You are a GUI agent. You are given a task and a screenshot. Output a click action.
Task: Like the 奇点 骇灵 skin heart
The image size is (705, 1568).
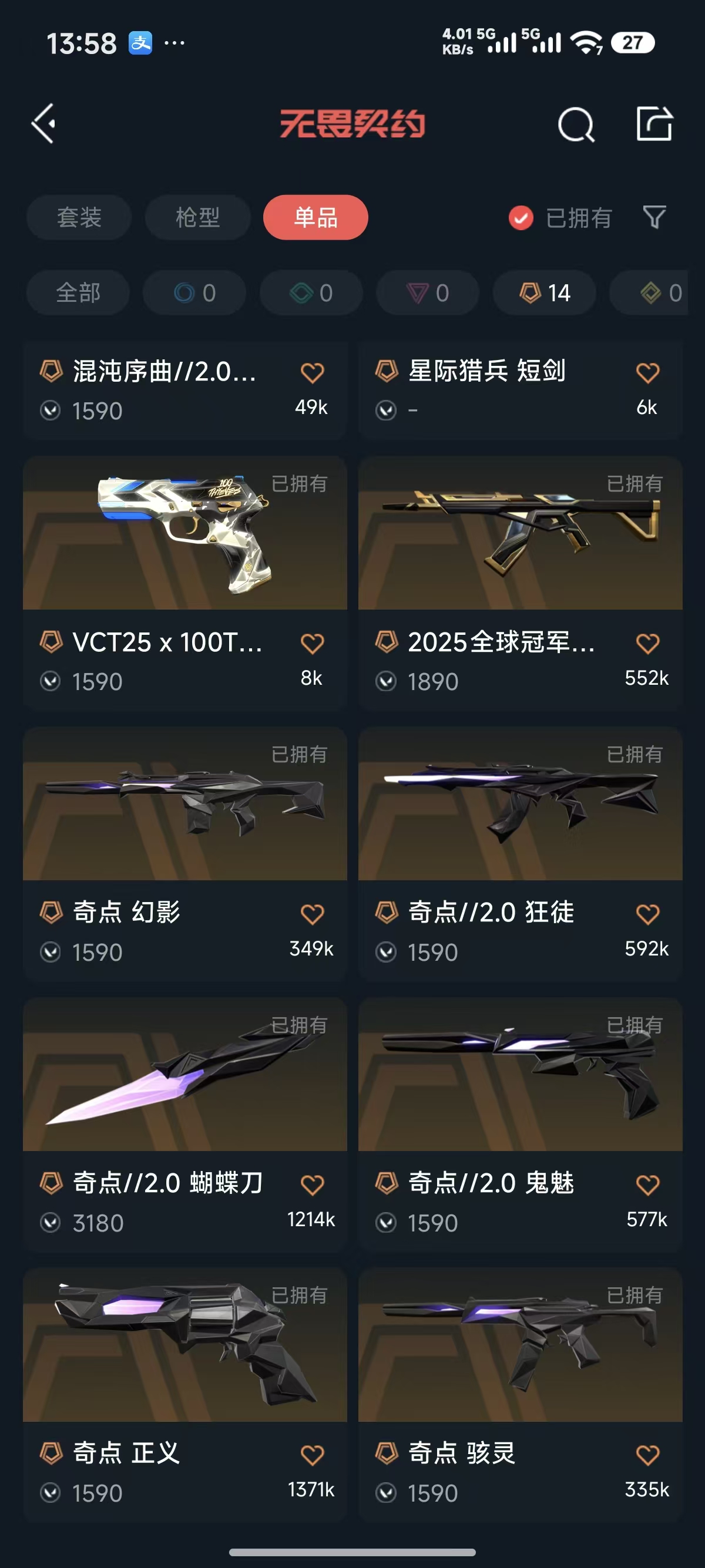coord(647,1455)
